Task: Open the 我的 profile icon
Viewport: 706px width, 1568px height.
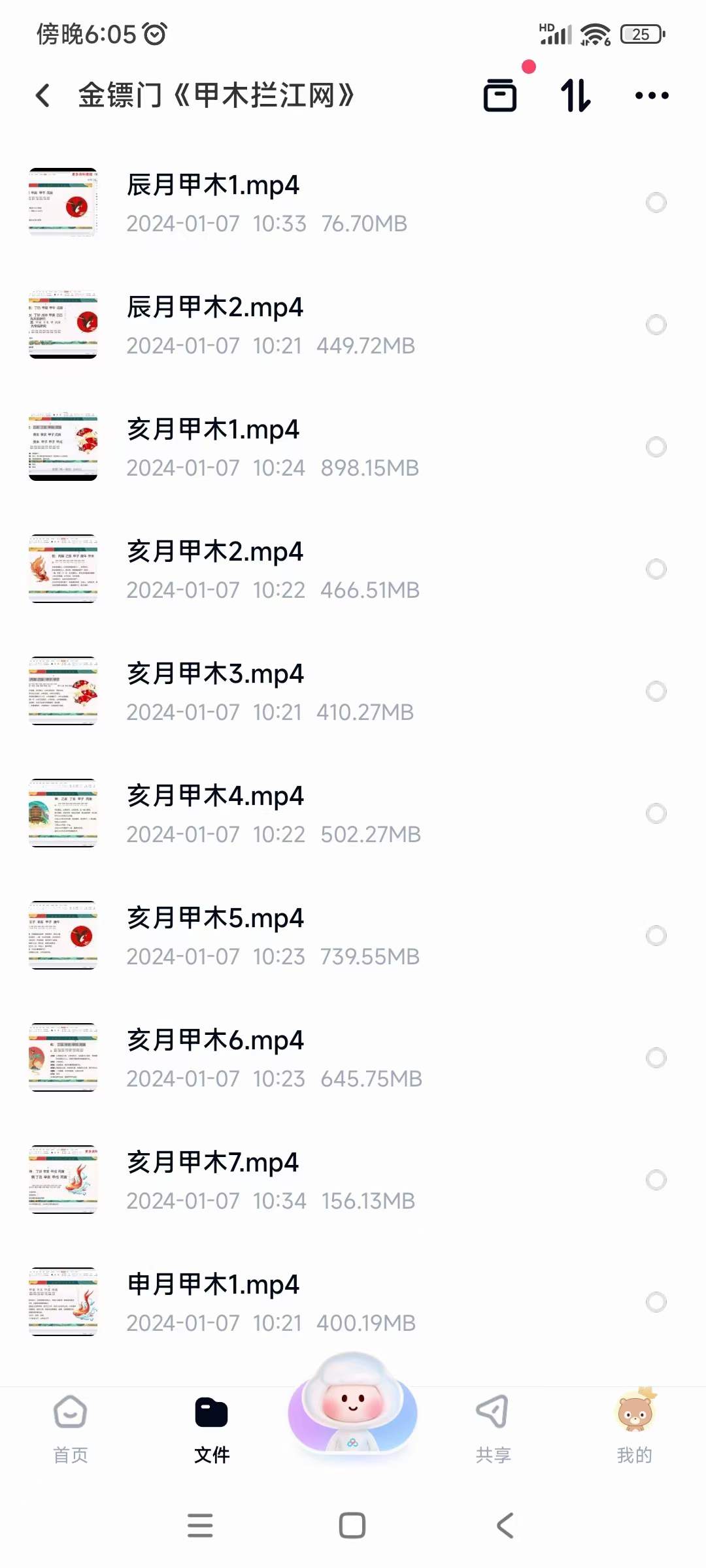Action: (634, 1424)
